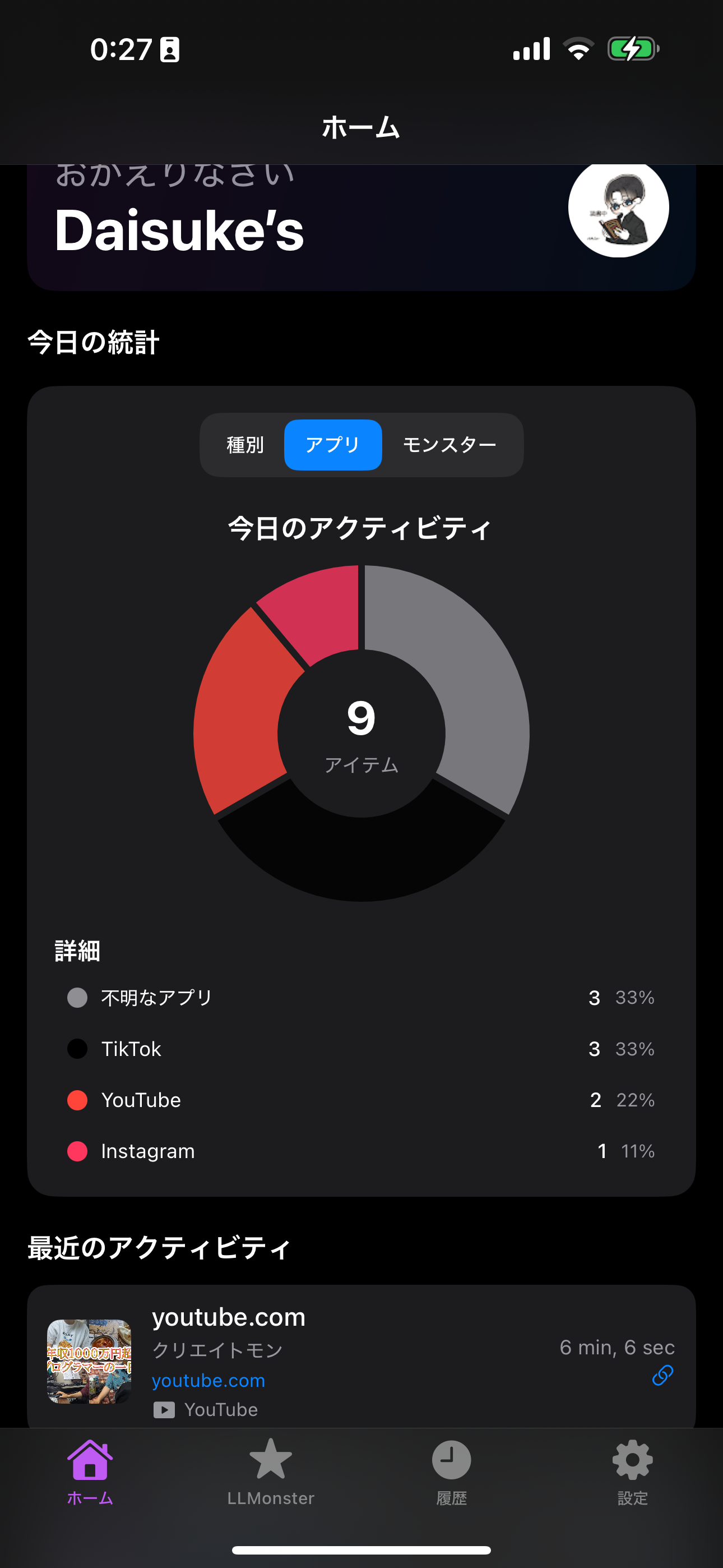Open the 履歴 history tab
This screenshot has width=723, height=1568.
point(452,1472)
